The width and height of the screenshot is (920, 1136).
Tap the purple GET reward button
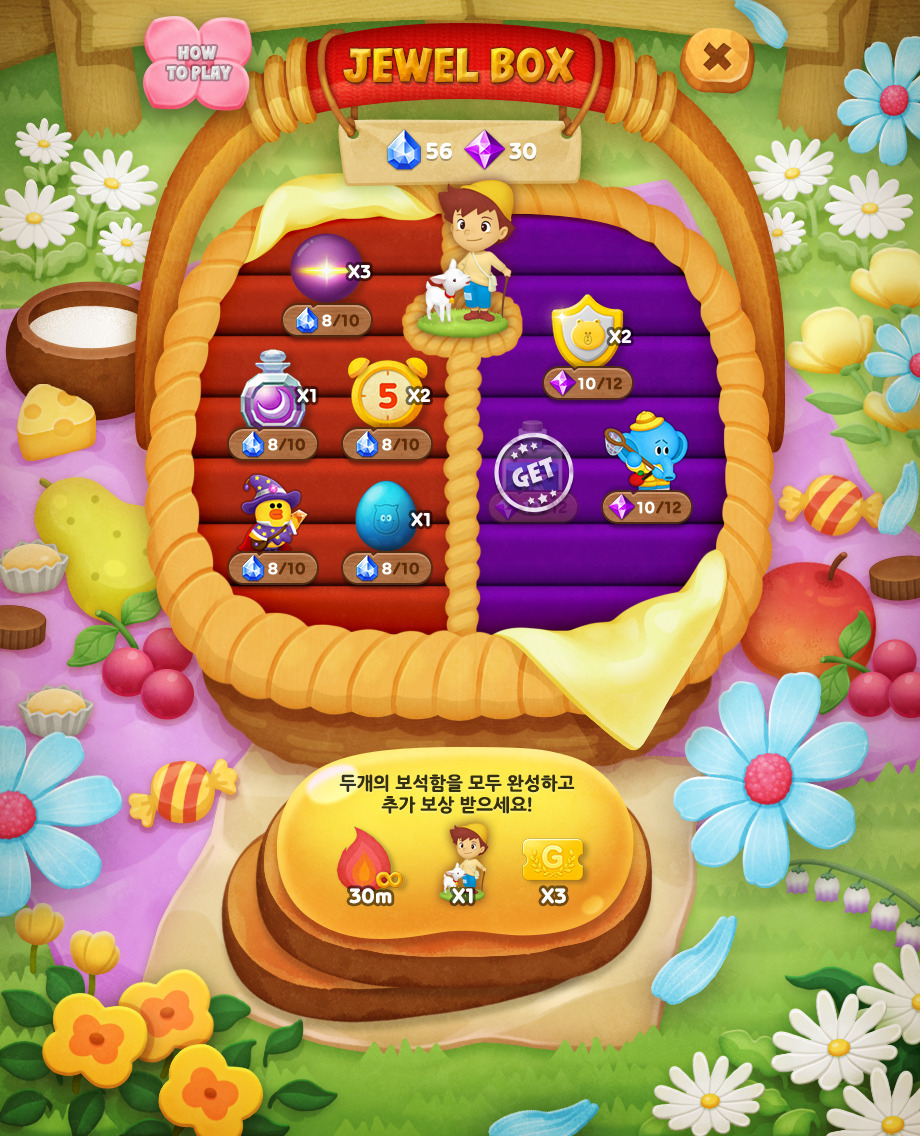coord(533,472)
